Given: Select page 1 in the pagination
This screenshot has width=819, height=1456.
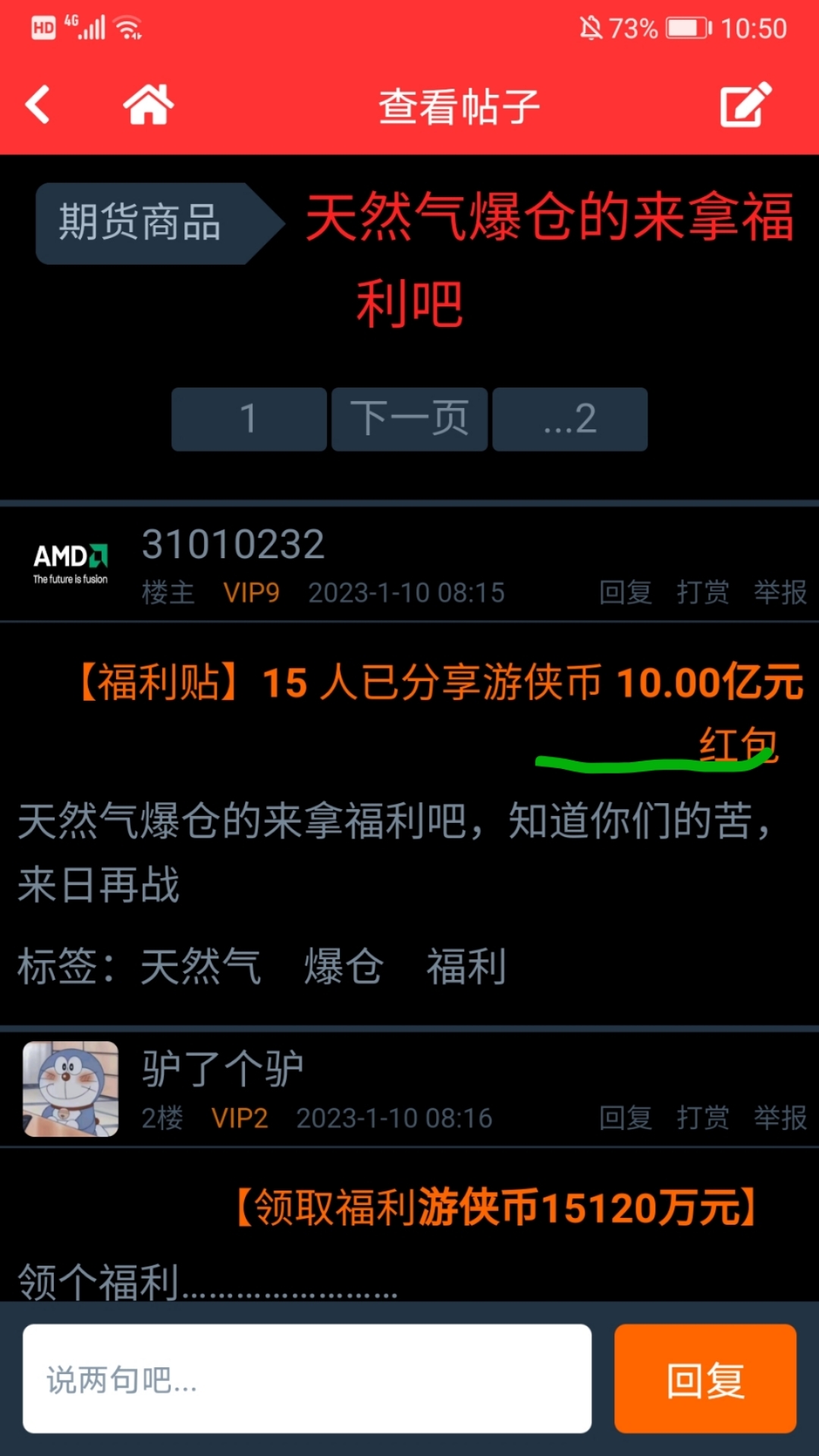Looking at the screenshot, I should tap(249, 419).
